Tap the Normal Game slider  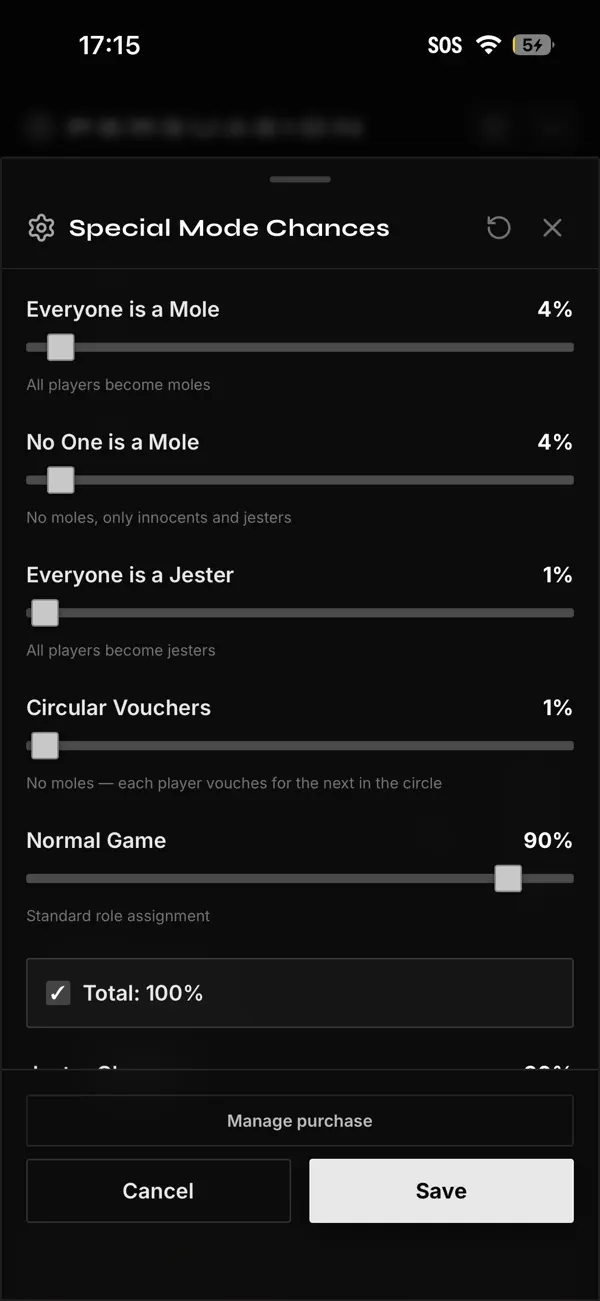(x=300, y=879)
